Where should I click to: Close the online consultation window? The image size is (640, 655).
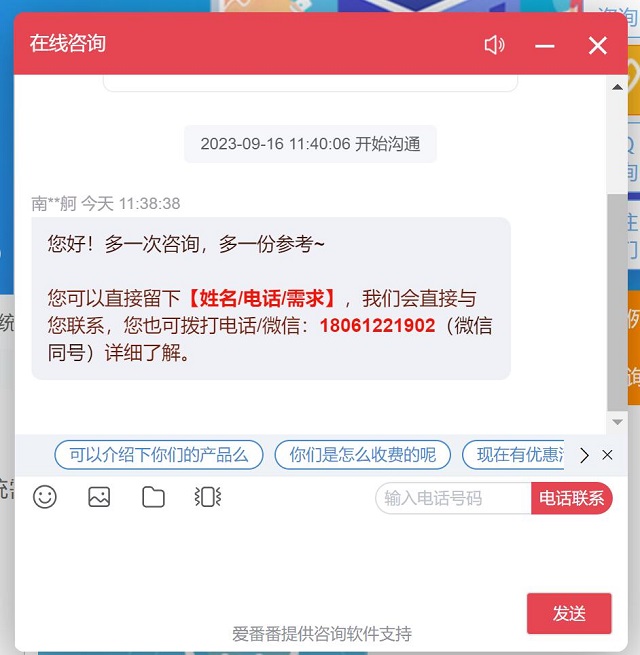[598, 45]
